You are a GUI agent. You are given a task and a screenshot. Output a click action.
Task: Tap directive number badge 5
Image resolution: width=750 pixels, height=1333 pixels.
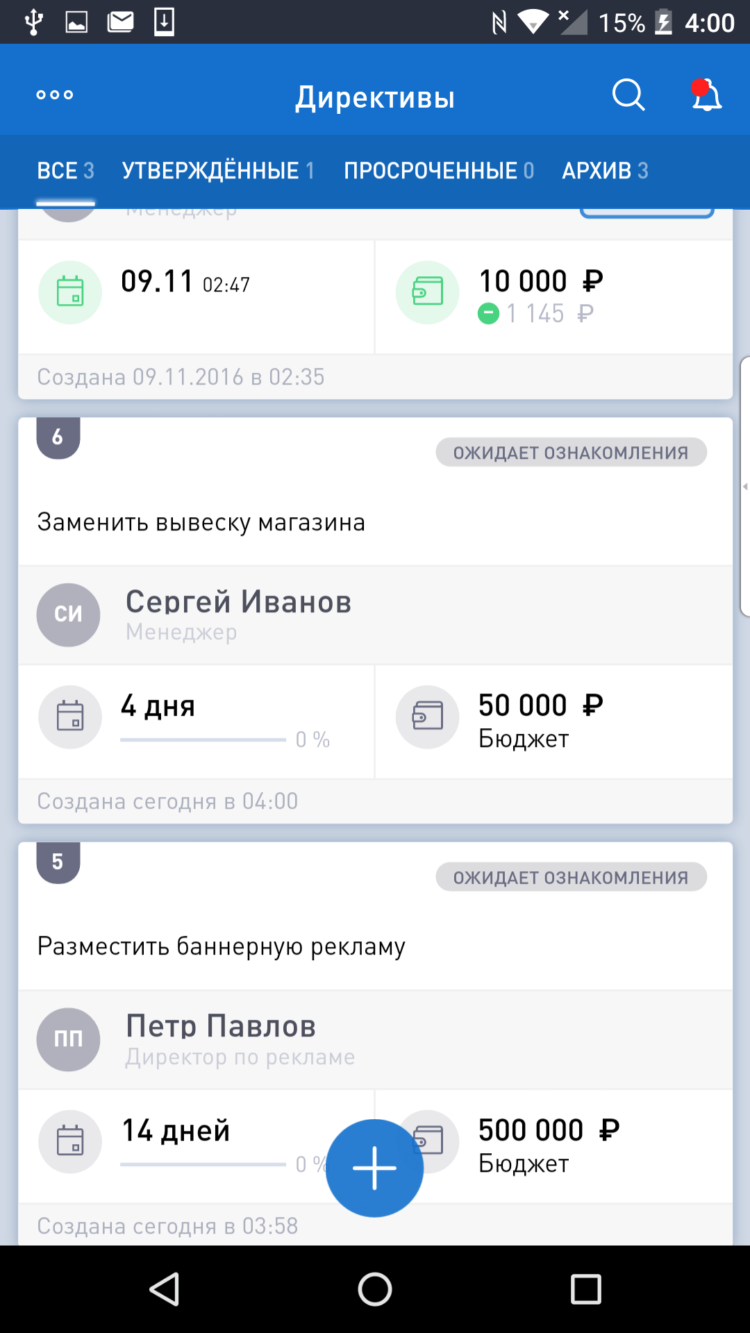point(57,859)
